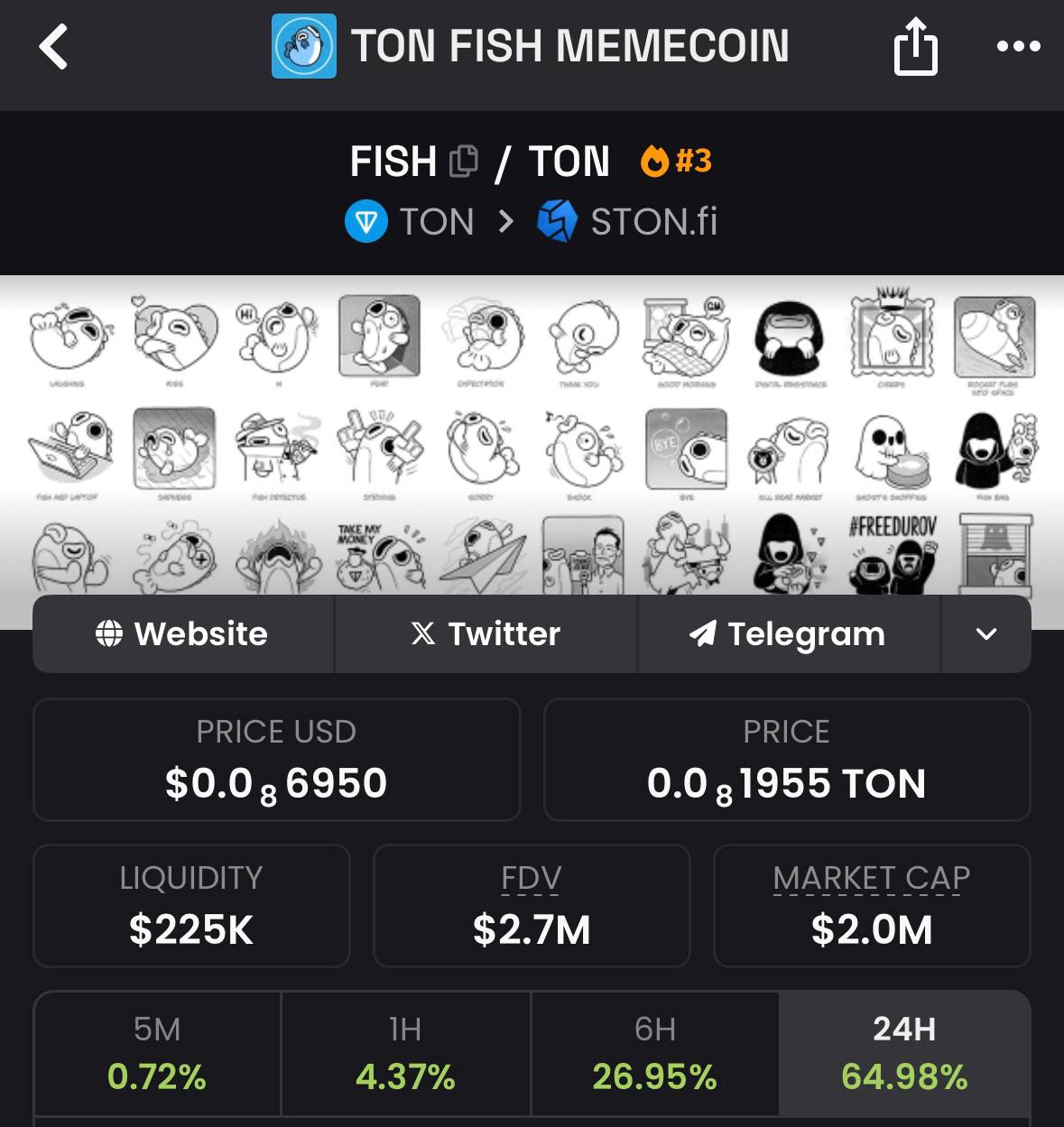
Task: Switch to the 5M timeframe
Action: [157, 1053]
